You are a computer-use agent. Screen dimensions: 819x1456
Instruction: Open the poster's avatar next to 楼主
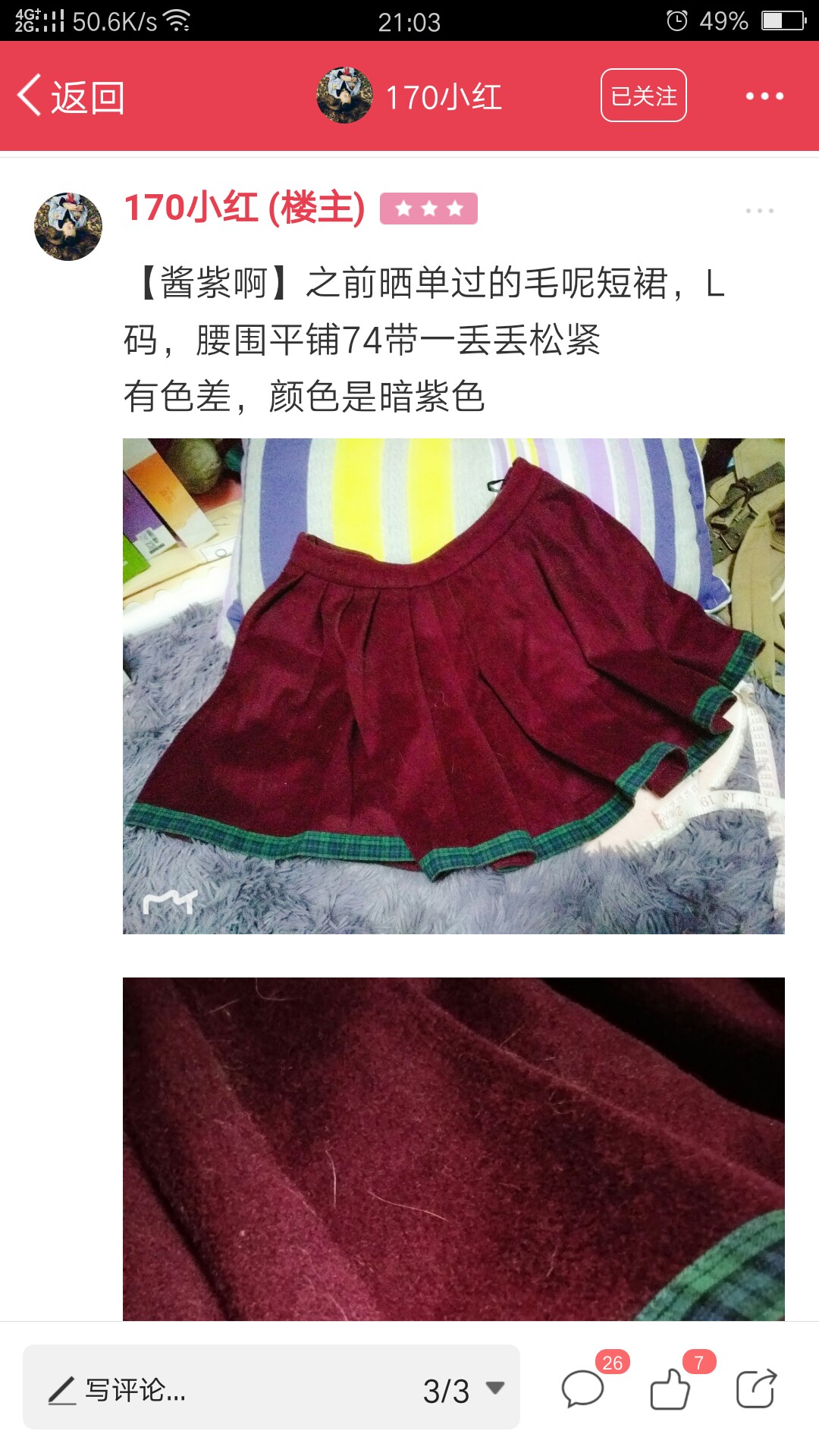click(68, 226)
